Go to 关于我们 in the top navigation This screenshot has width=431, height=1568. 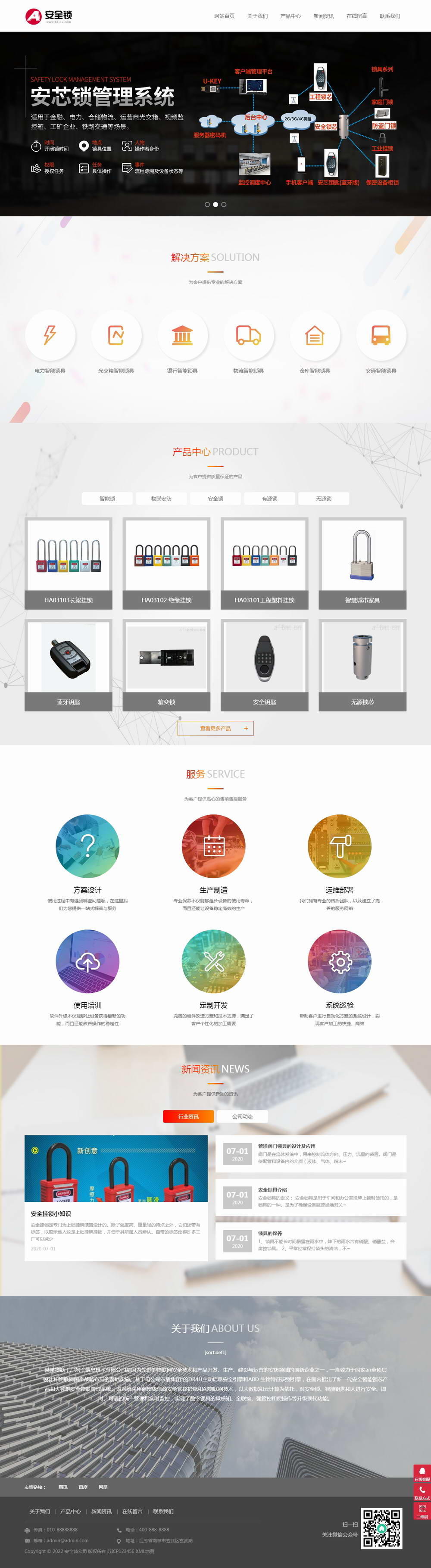click(x=257, y=16)
